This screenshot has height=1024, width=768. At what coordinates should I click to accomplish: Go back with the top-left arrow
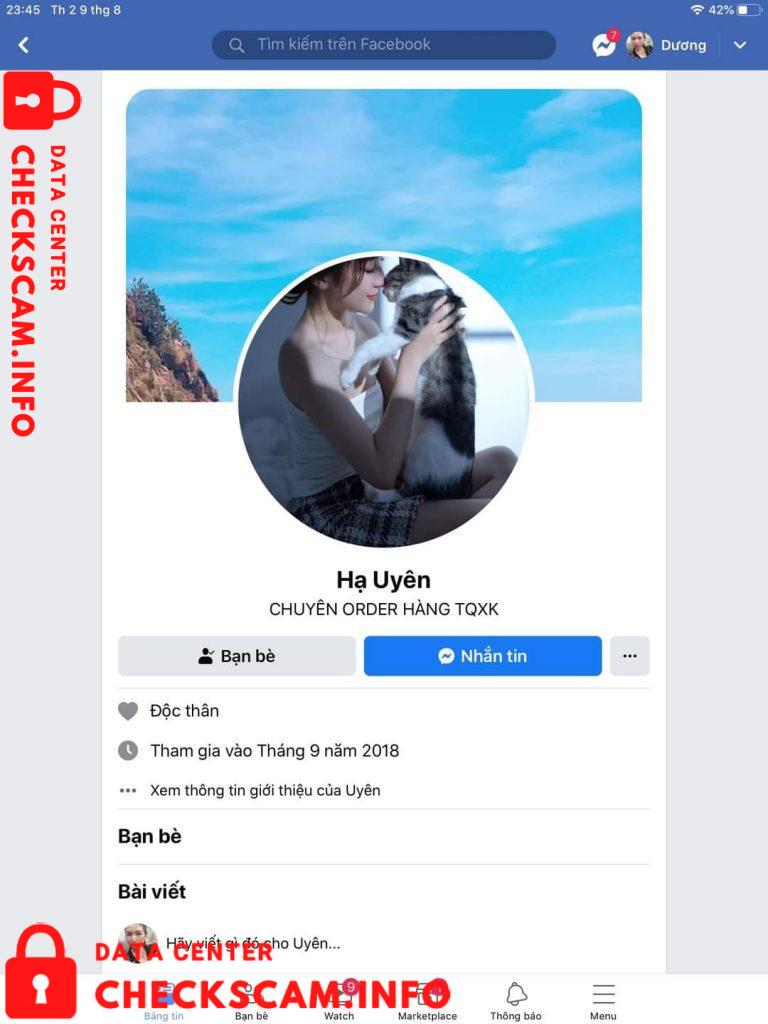pos(24,45)
